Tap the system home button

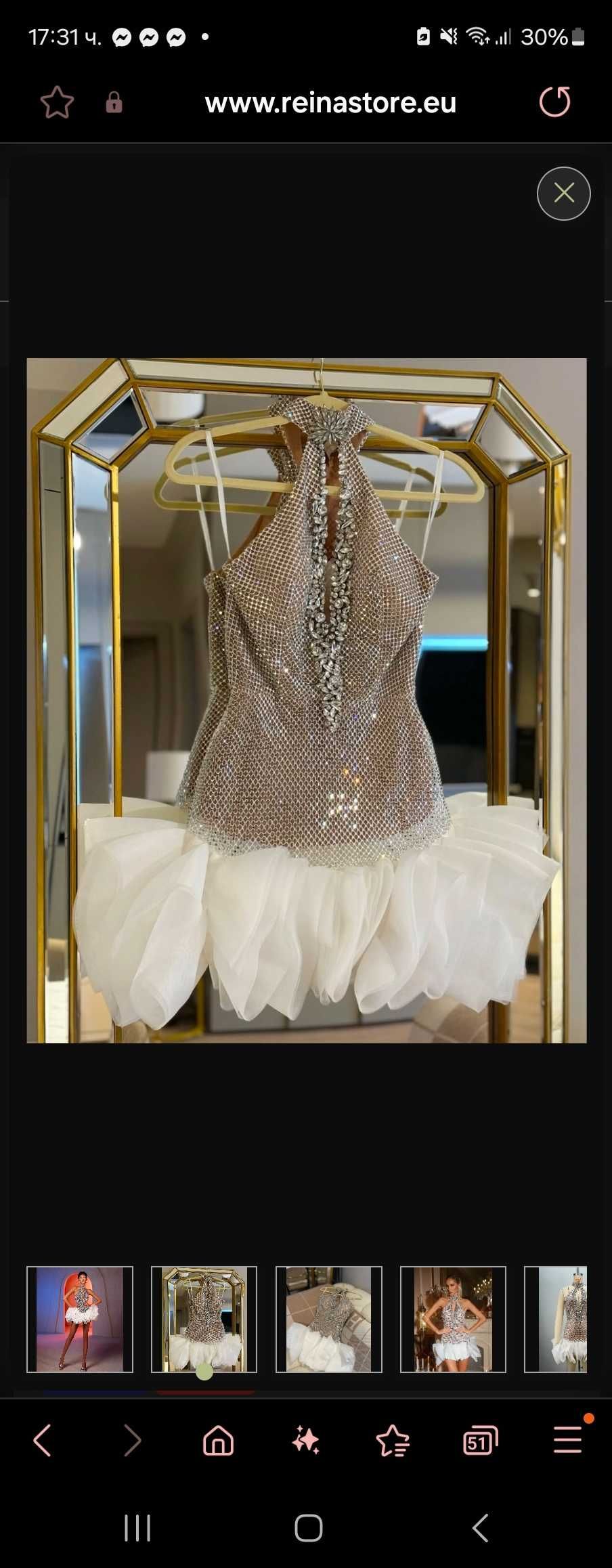(x=308, y=1528)
